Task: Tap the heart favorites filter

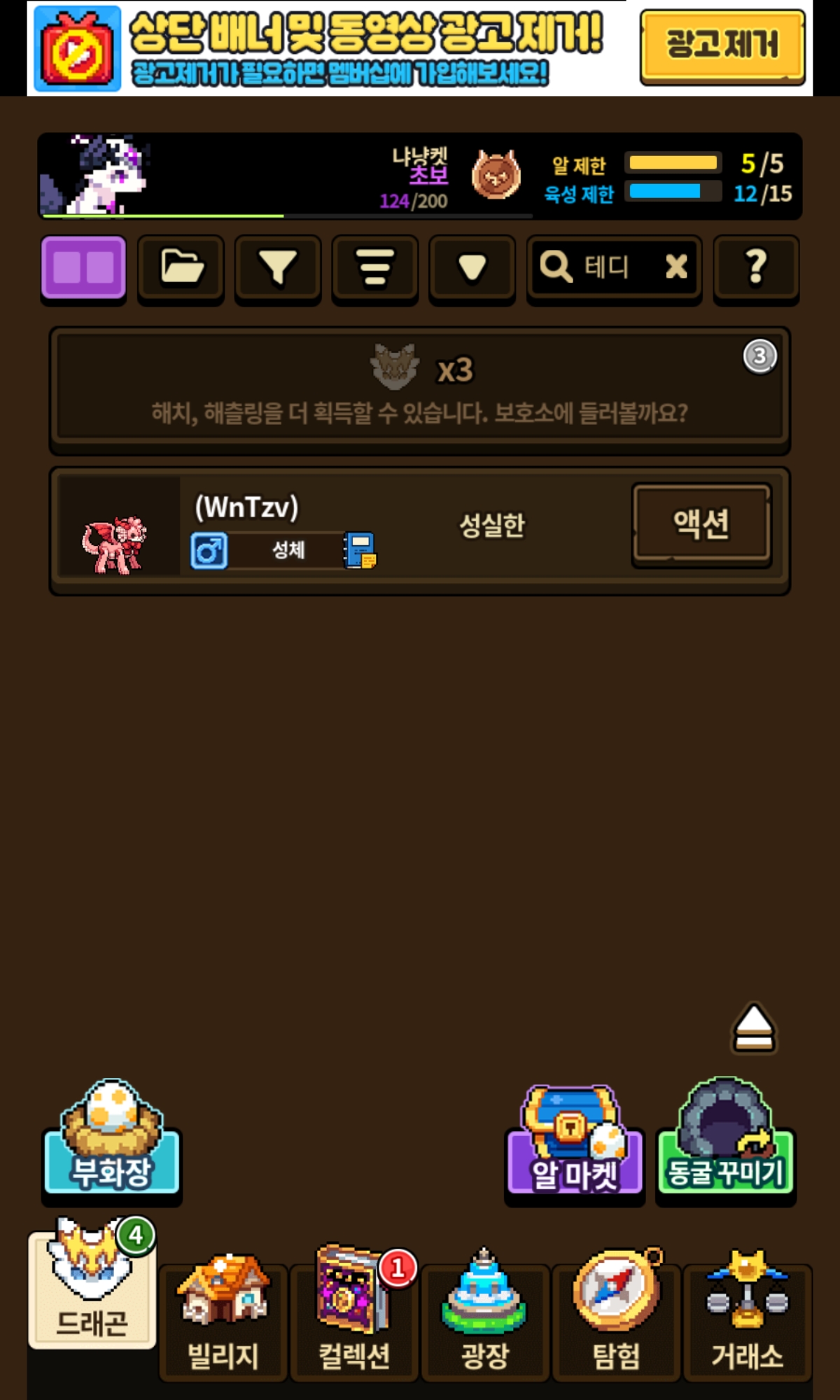Action: [x=472, y=268]
